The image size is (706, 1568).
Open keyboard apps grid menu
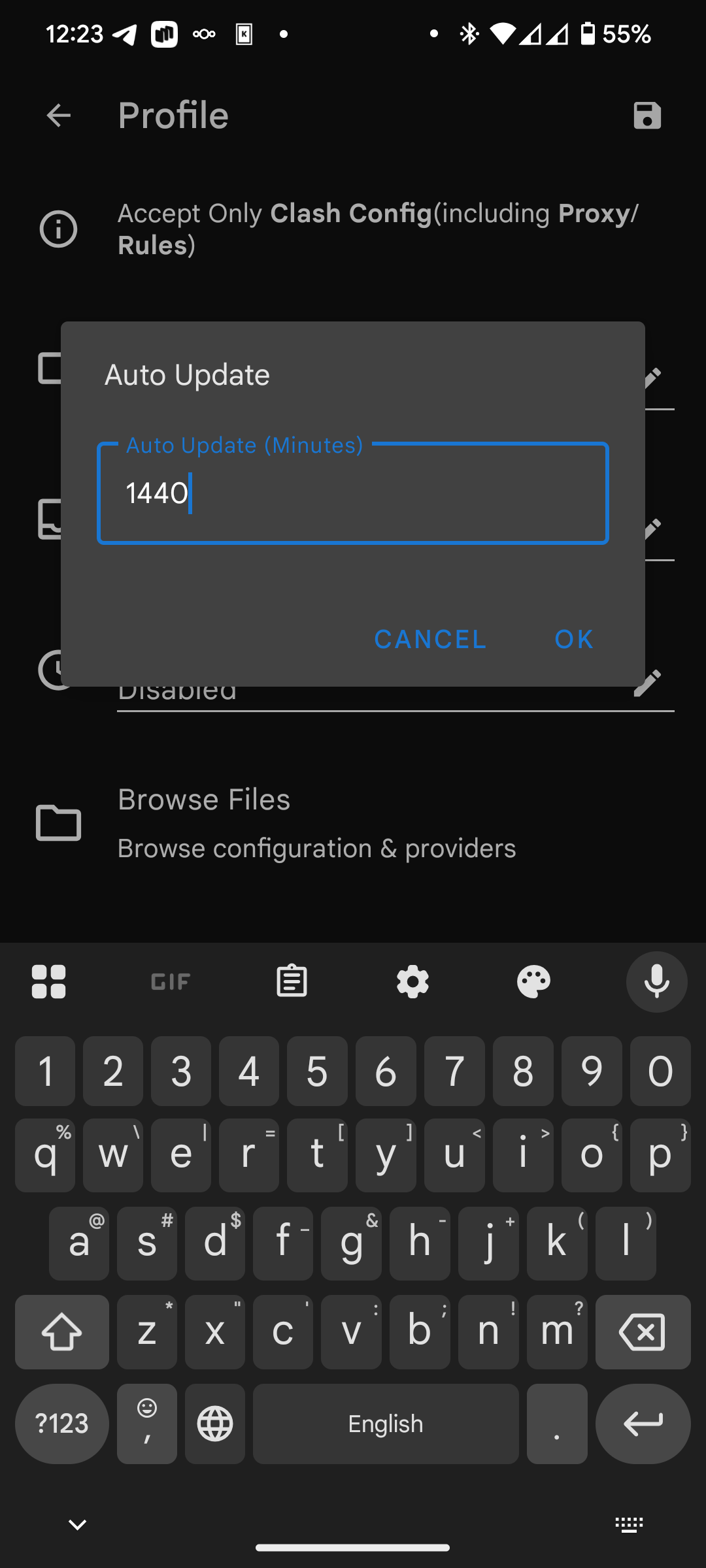click(49, 981)
